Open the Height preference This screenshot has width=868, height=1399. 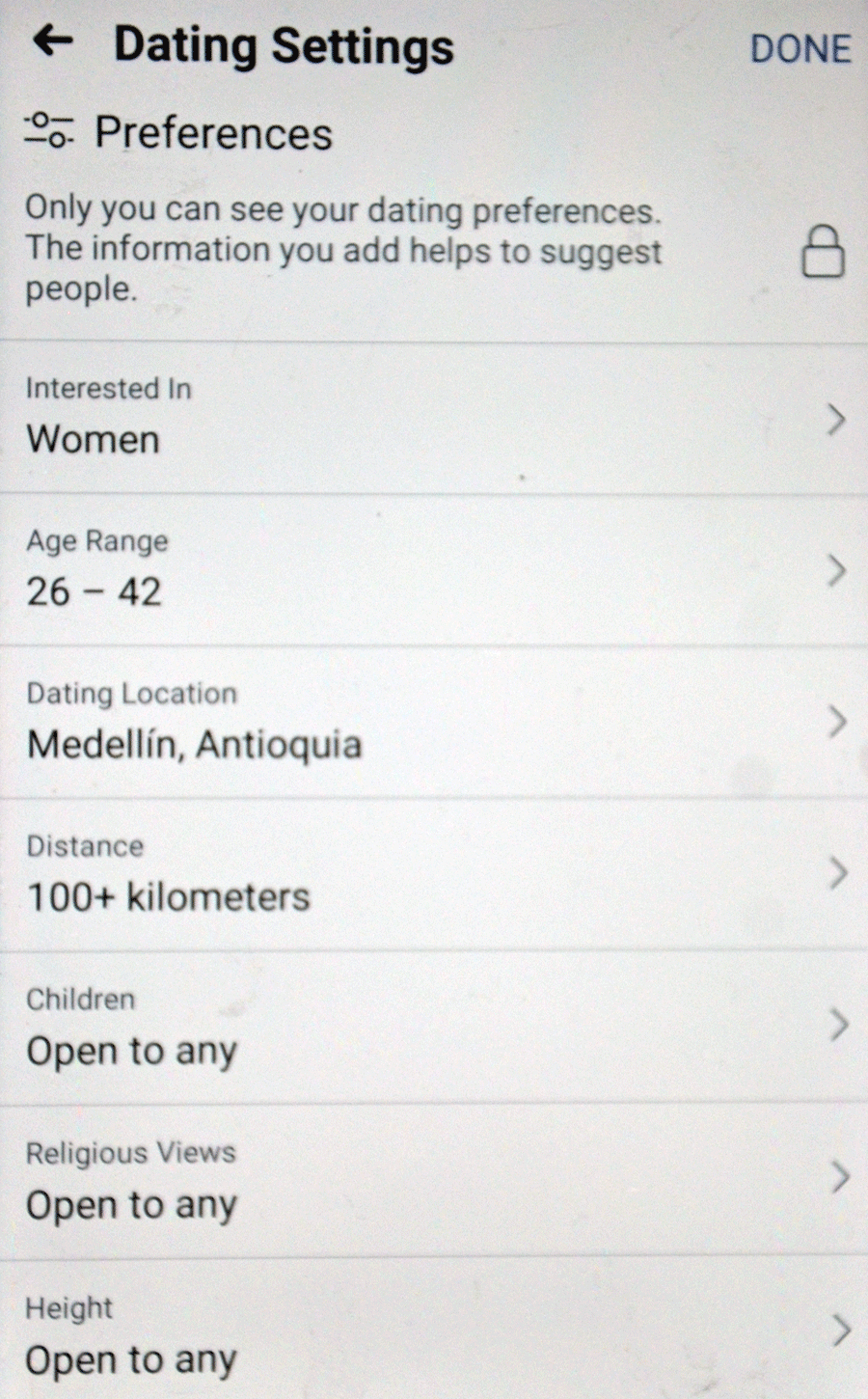click(x=434, y=1333)
